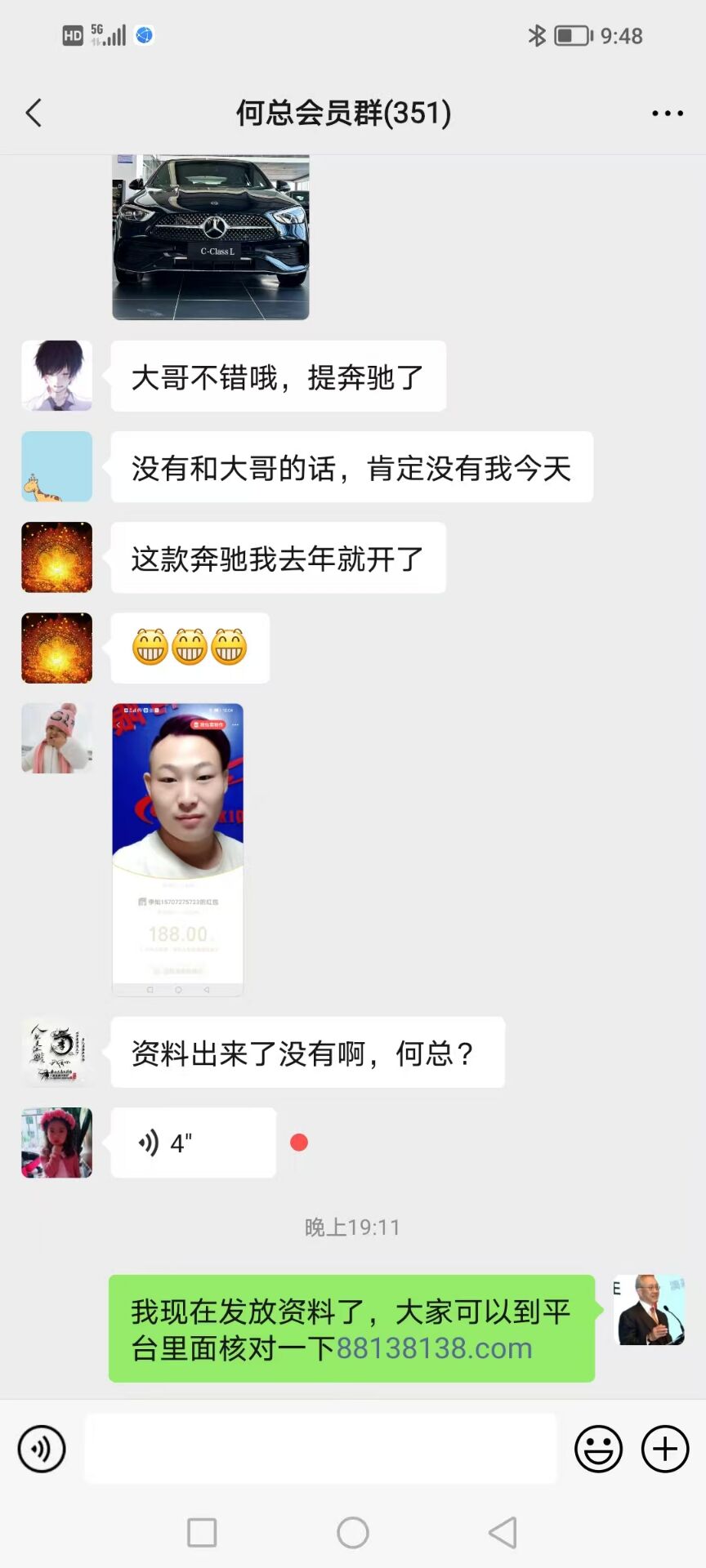Screen dimensions: 706x1568
Task: Tap giraffe avatar beside 没有和大哥的话 message
Action: tap(56, 466)
